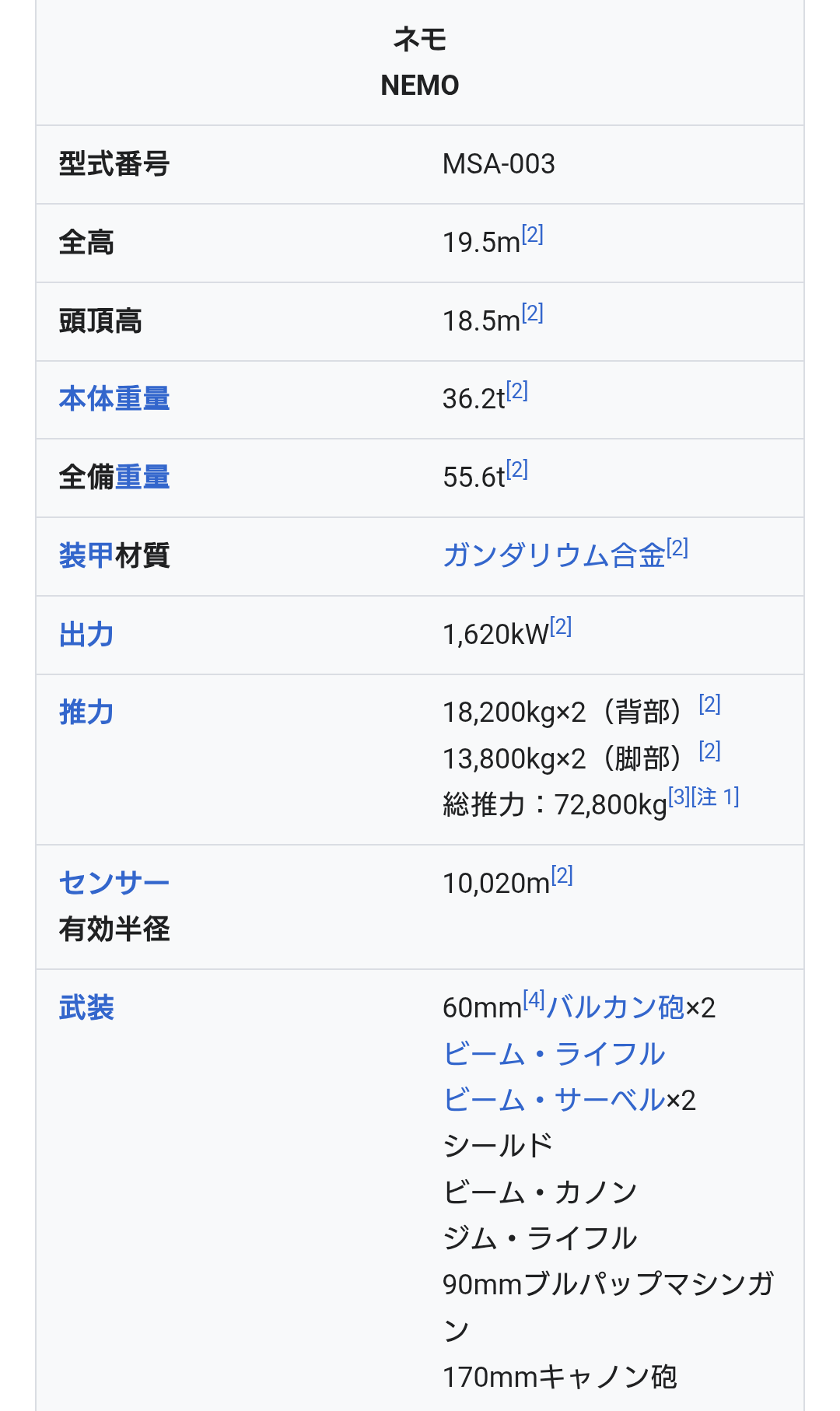Viewport: 840px width, 1411px height.
Task: Open the 装甲 link
Action: 86,556
